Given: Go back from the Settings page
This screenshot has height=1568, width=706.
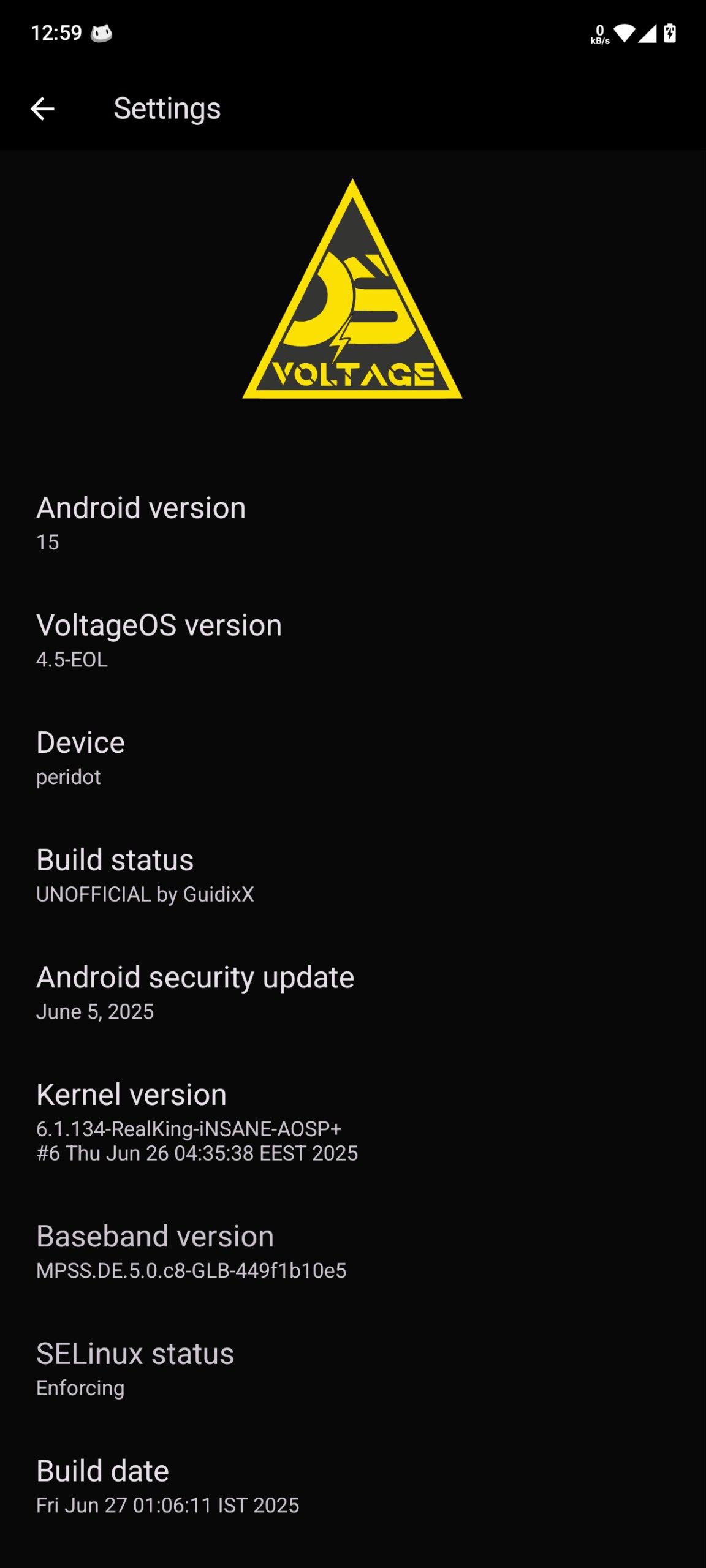Looking at the screenshot, I should click(42, 109).
